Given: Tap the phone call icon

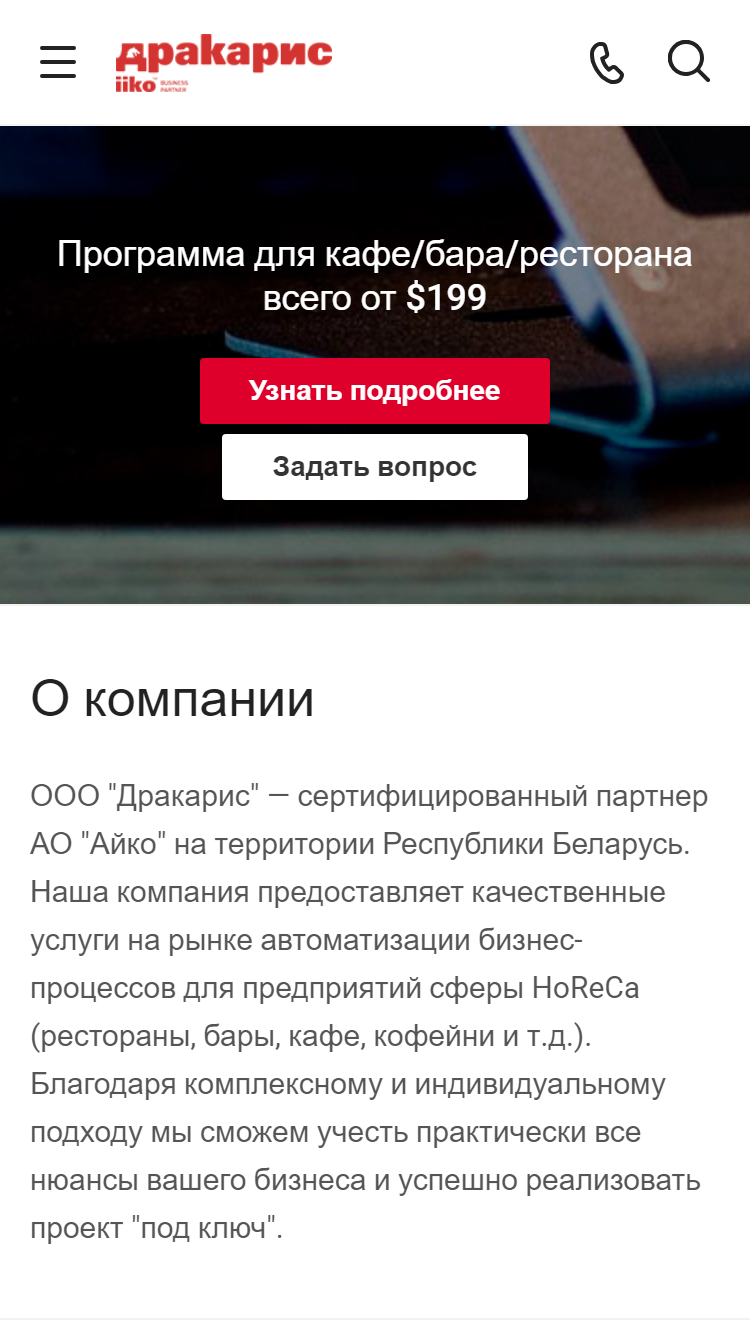Looking at the screenshot, I should 607,62.
